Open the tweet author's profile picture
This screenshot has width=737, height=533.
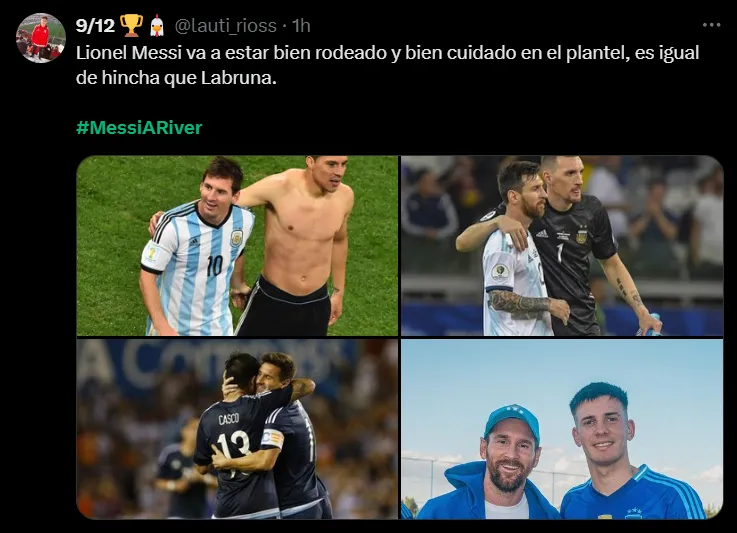coord(40,38)
